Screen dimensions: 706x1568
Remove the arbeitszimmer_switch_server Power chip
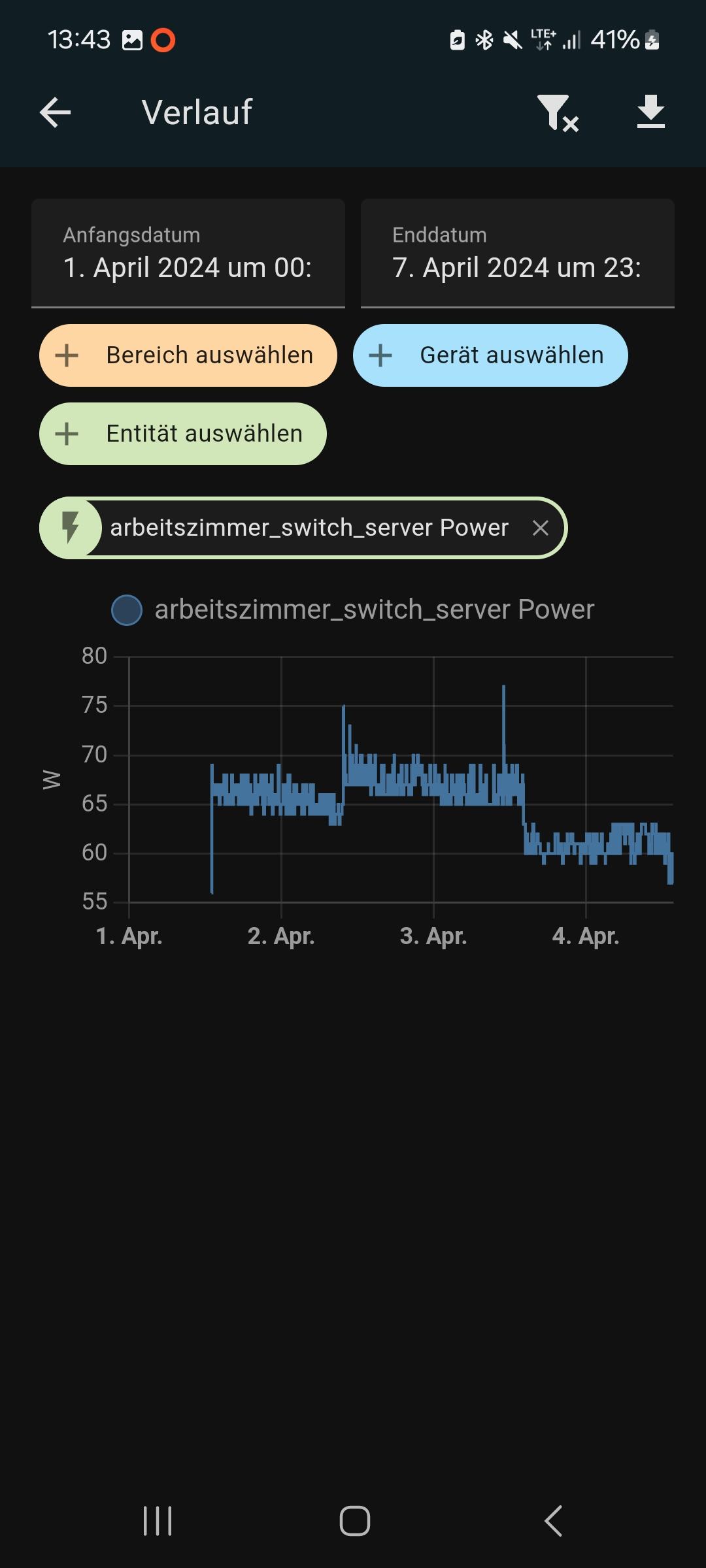pyautogui.click(x=540, y=528)
